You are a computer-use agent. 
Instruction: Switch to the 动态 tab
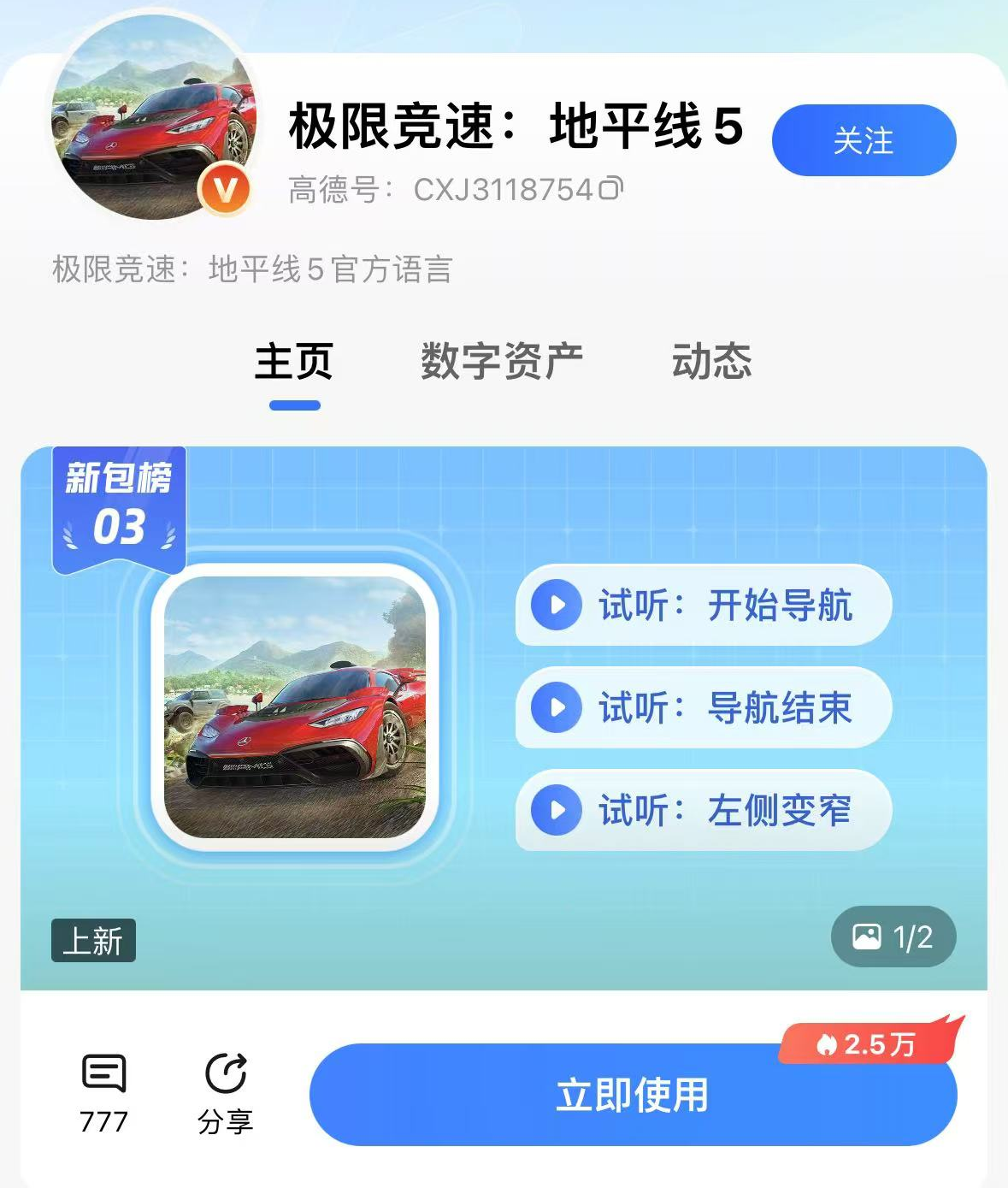point(711,361)
